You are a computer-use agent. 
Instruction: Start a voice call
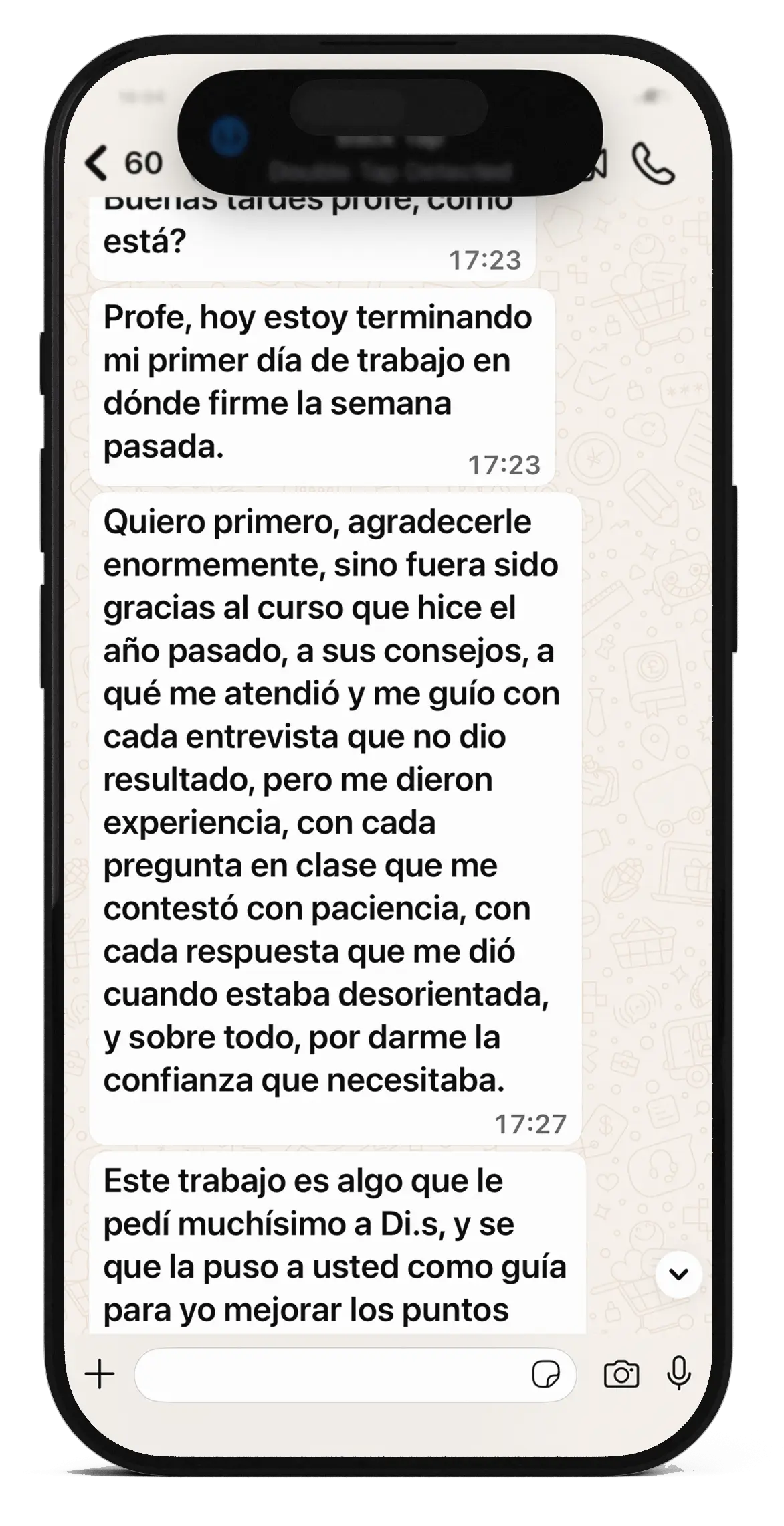[653, 163]
